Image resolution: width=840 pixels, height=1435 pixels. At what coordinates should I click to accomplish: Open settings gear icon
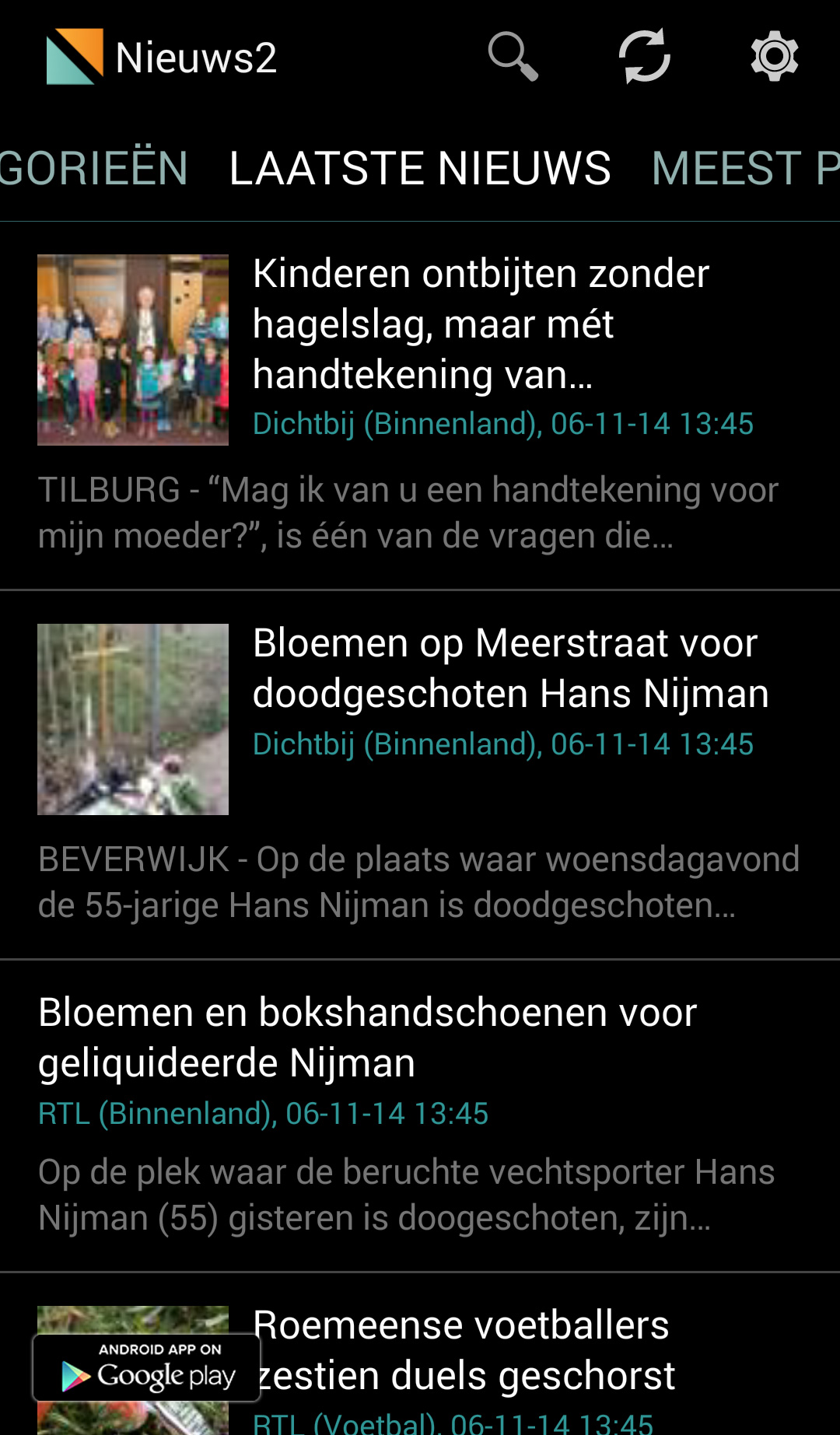pos(774,57)
